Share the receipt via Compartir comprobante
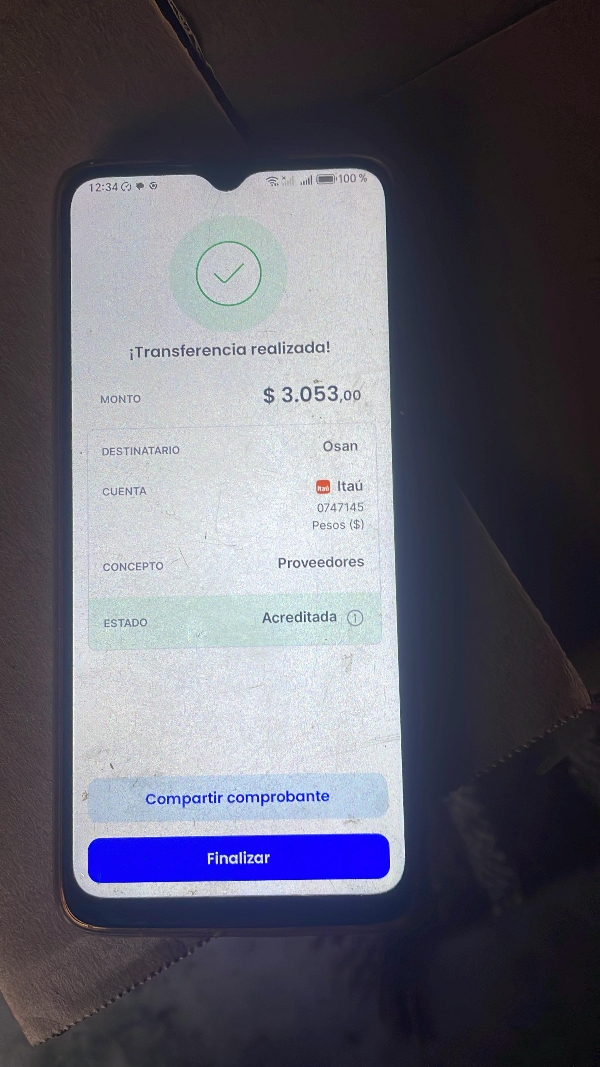The image size is (600, 1067). point(237,798)
